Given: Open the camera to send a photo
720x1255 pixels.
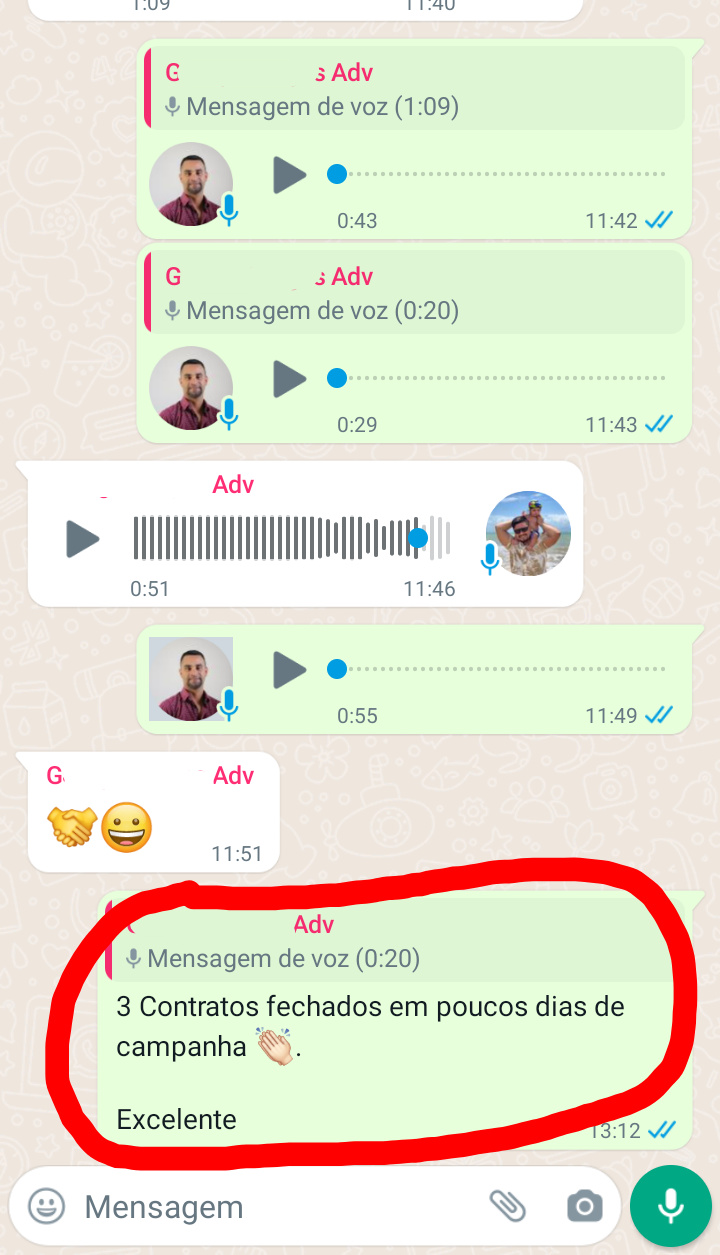Looking at the screenshot, I should [x=584, y=1206].
